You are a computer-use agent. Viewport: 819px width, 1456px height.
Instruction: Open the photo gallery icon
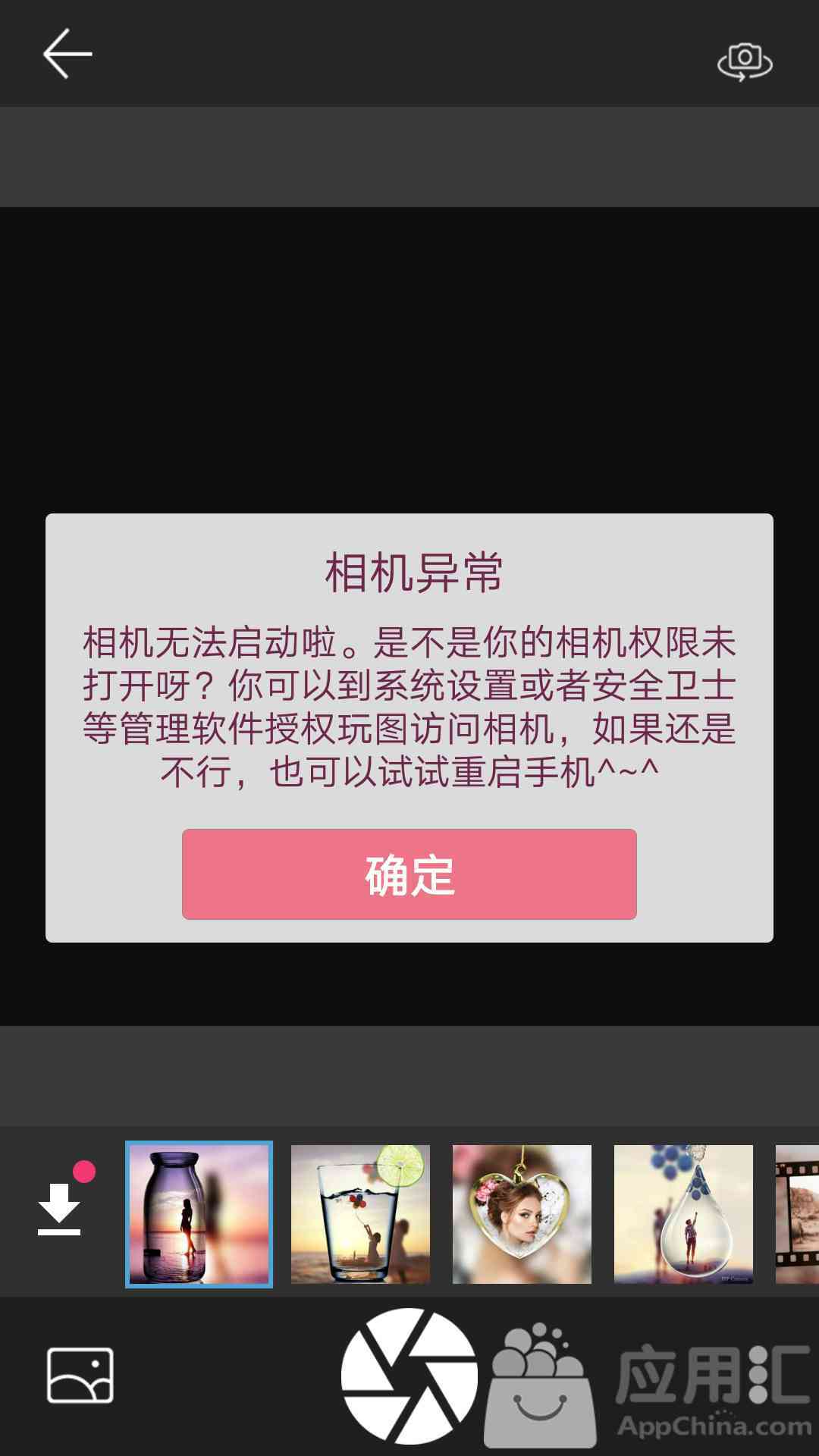coord(80,1375)
